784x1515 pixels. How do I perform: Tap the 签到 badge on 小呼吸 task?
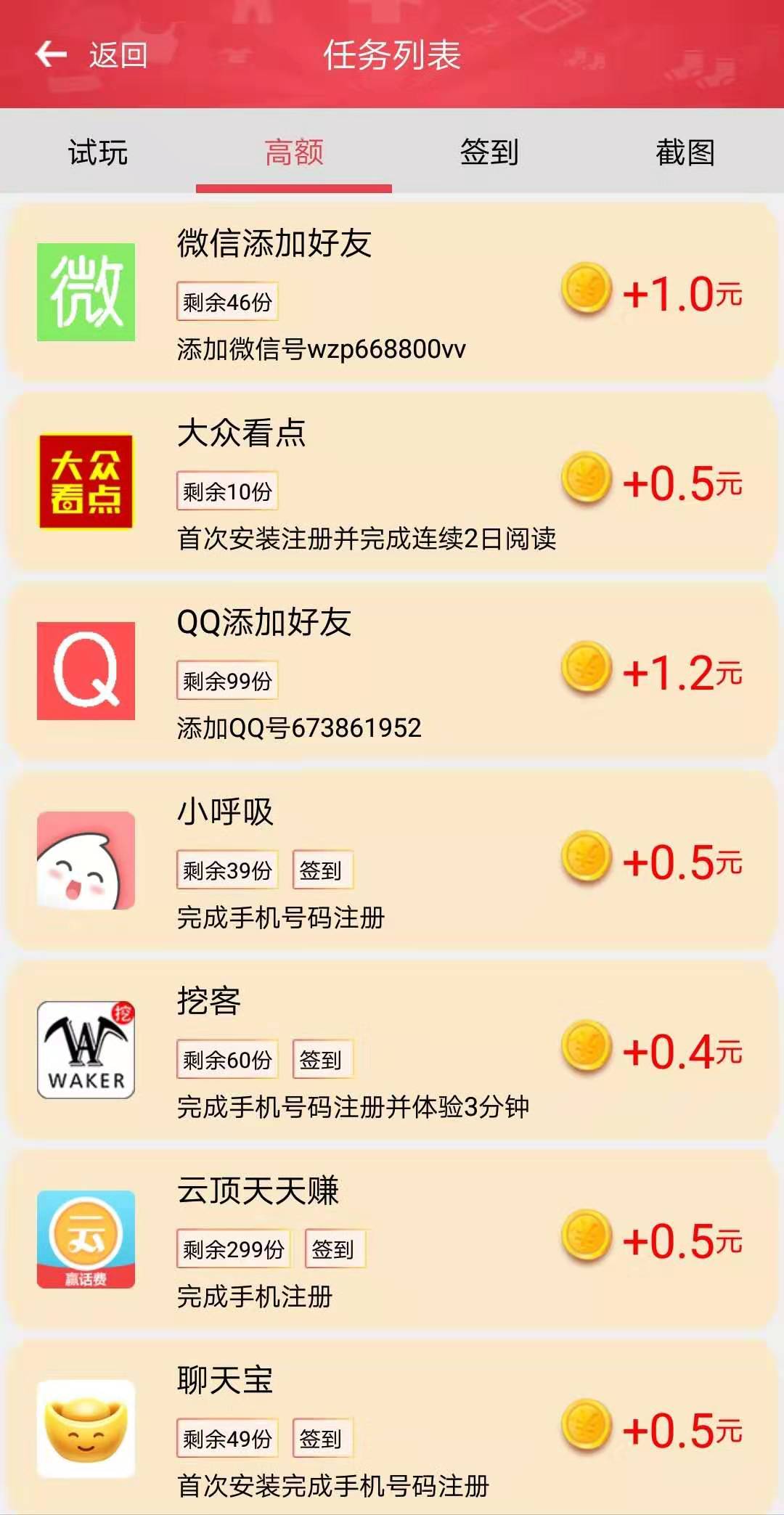pyautogui.click(x=324, y=871)
